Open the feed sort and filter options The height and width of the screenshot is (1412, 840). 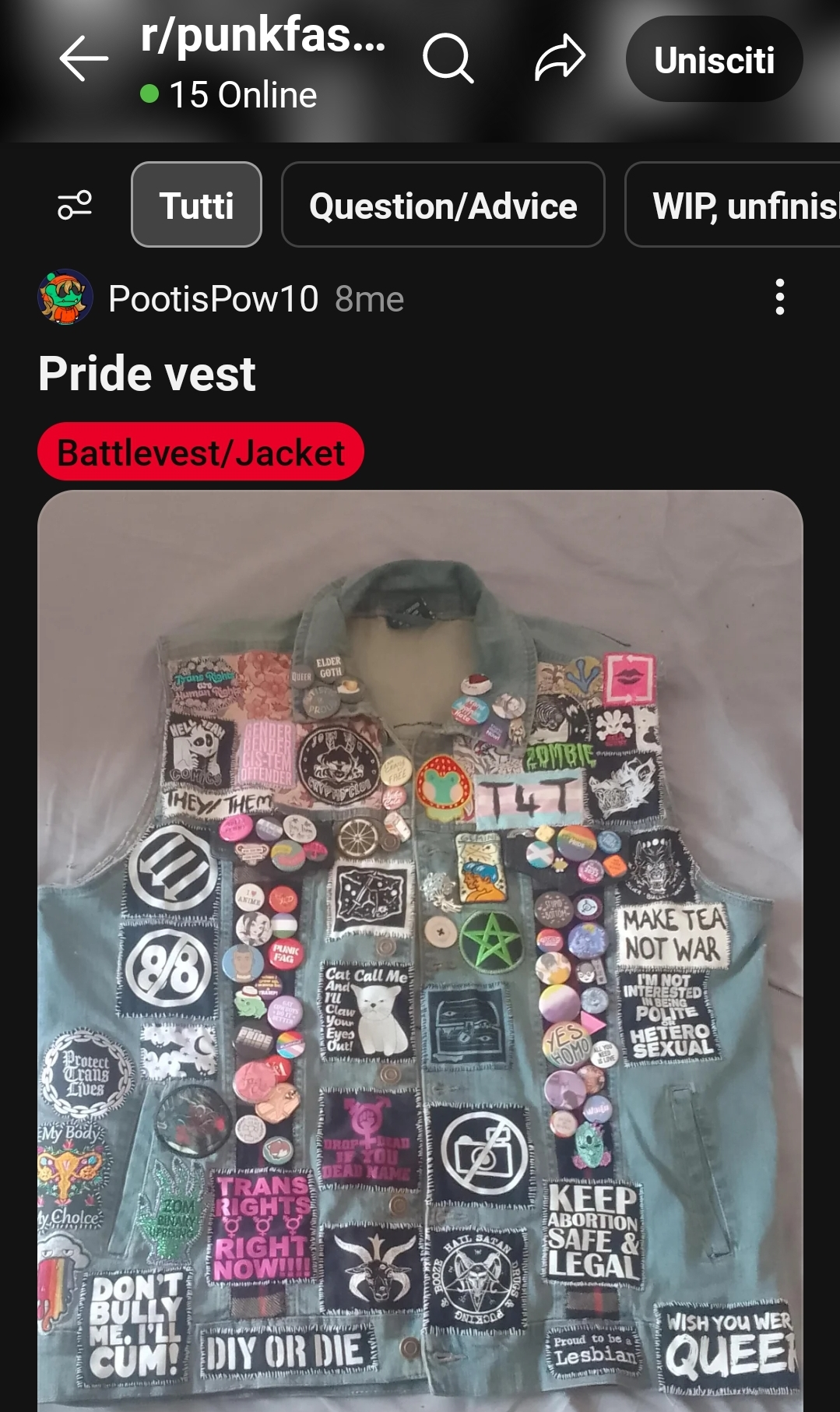[76, 205]
